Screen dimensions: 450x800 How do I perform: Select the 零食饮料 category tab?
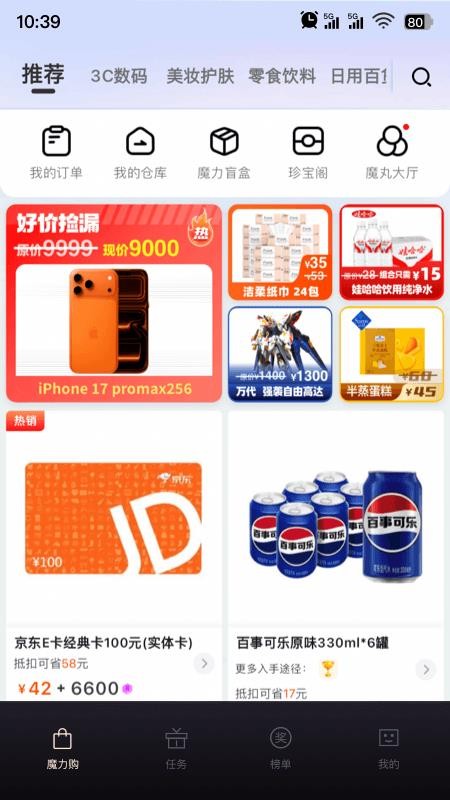click(x=282, y=77)
